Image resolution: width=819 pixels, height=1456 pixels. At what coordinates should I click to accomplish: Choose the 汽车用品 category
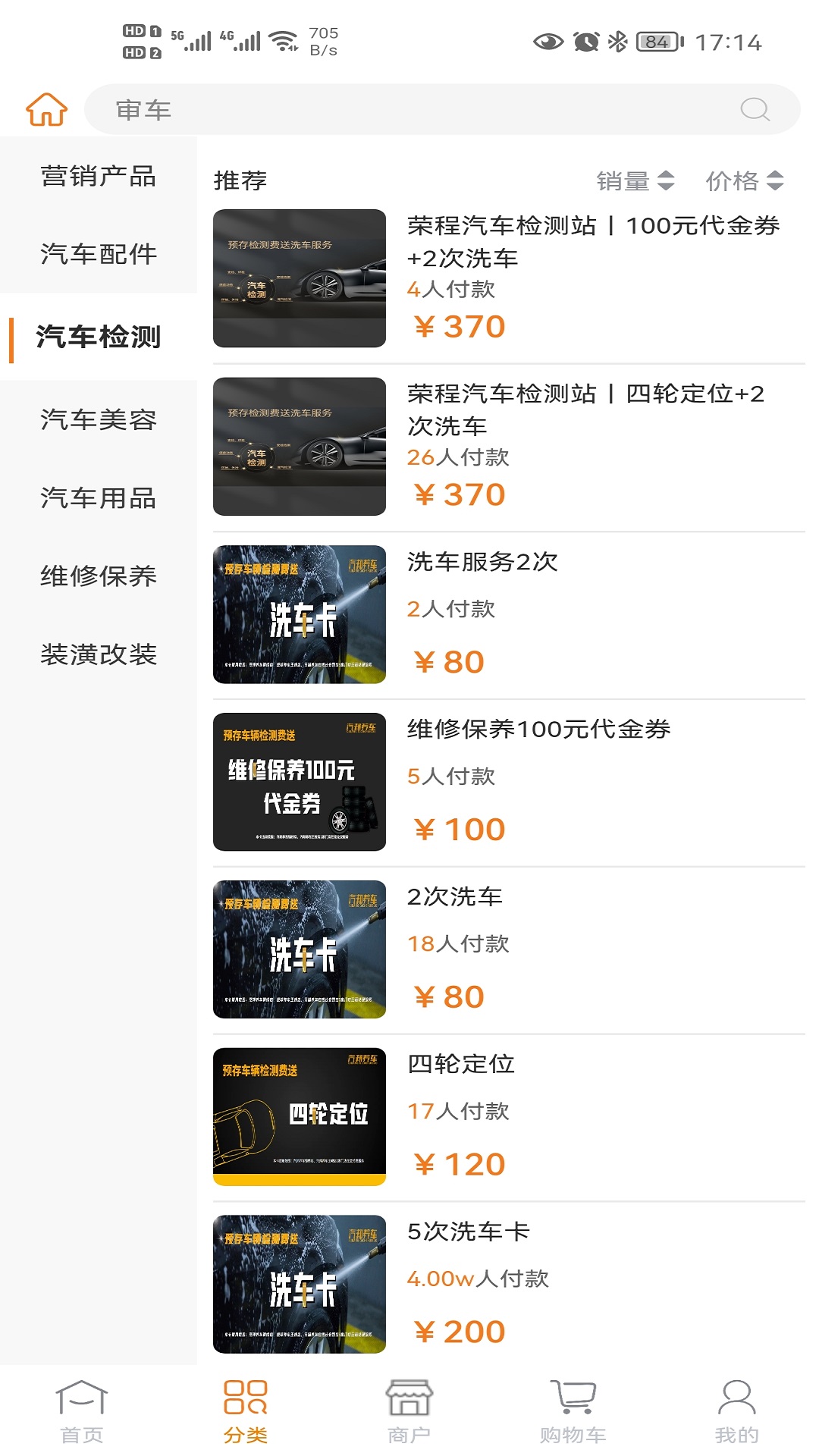tap(99, 497)
